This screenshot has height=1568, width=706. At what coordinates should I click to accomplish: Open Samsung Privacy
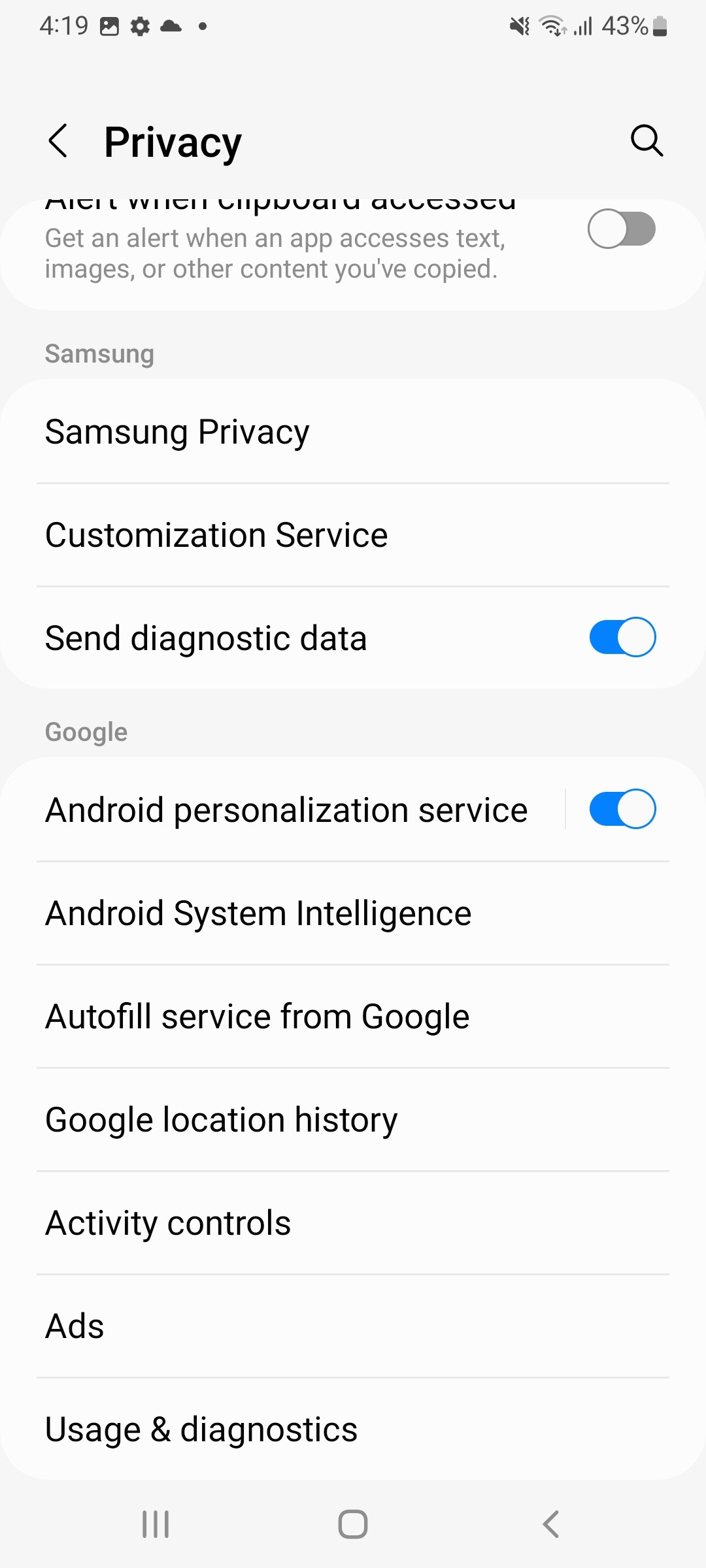(353, 432)
